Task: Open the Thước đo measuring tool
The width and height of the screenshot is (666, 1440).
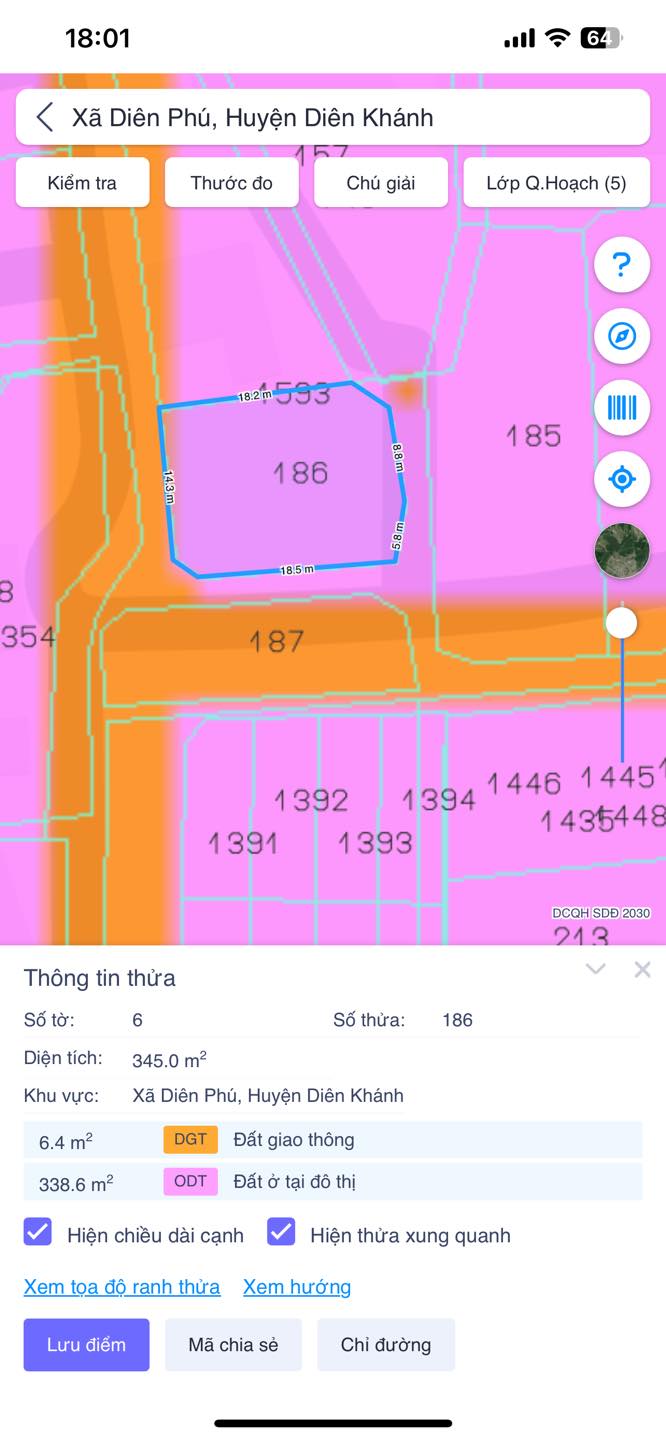Action: pyautogui.click(x=231, y=183)
